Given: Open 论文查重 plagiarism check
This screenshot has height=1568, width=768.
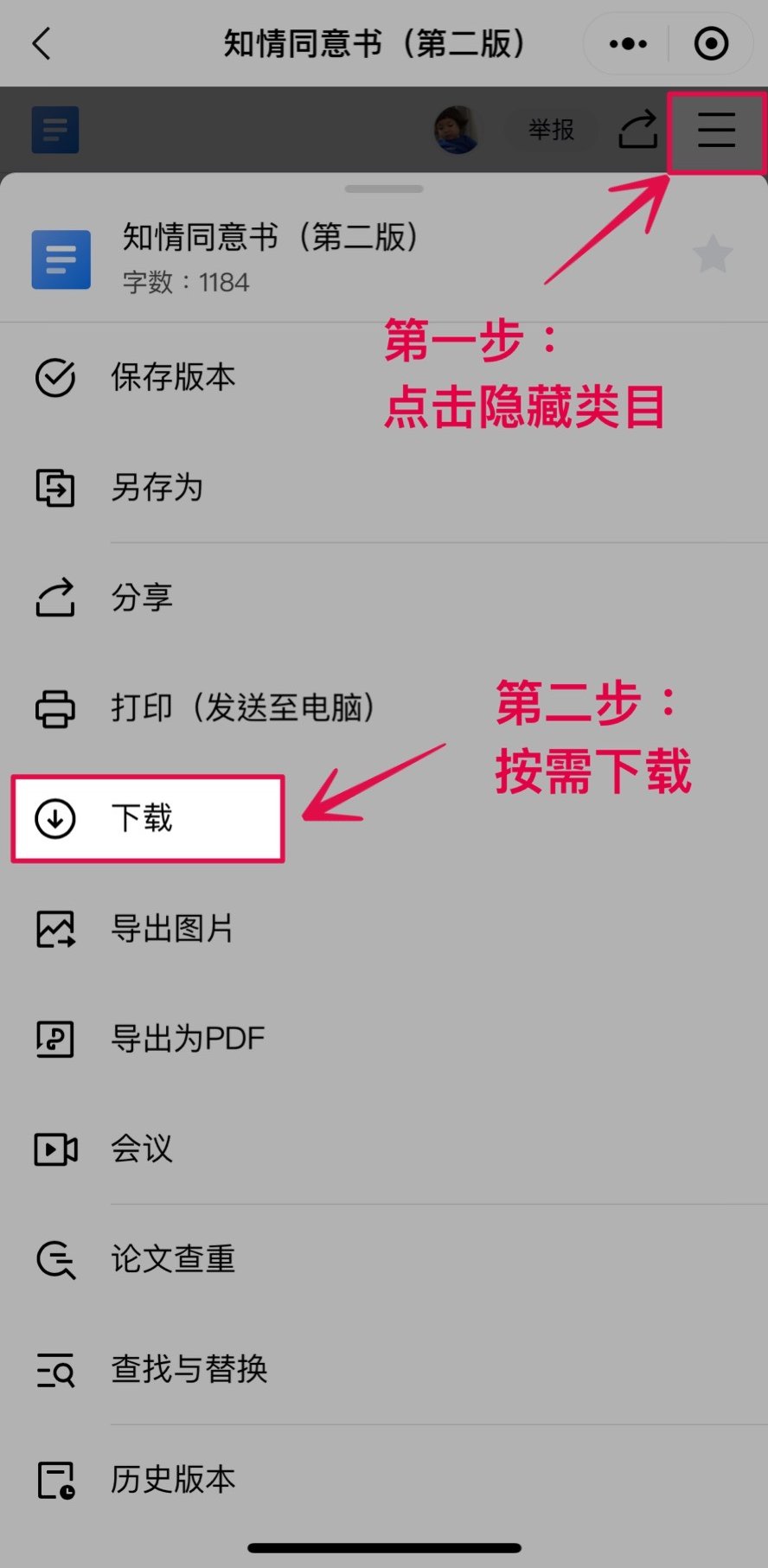Looking at the screenshot, I should coord(173,1259).
